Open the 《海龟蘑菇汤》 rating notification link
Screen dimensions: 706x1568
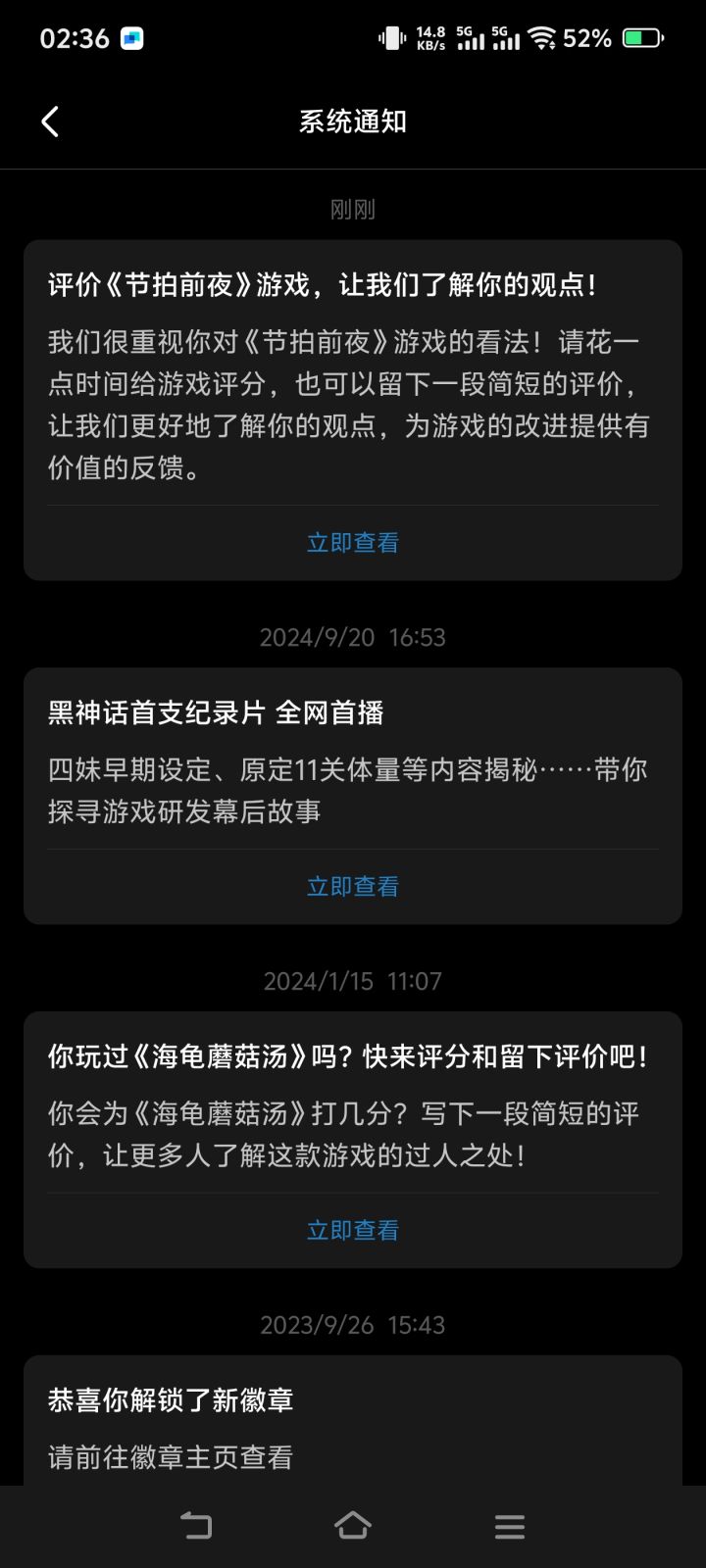(x=352, y=1229)
